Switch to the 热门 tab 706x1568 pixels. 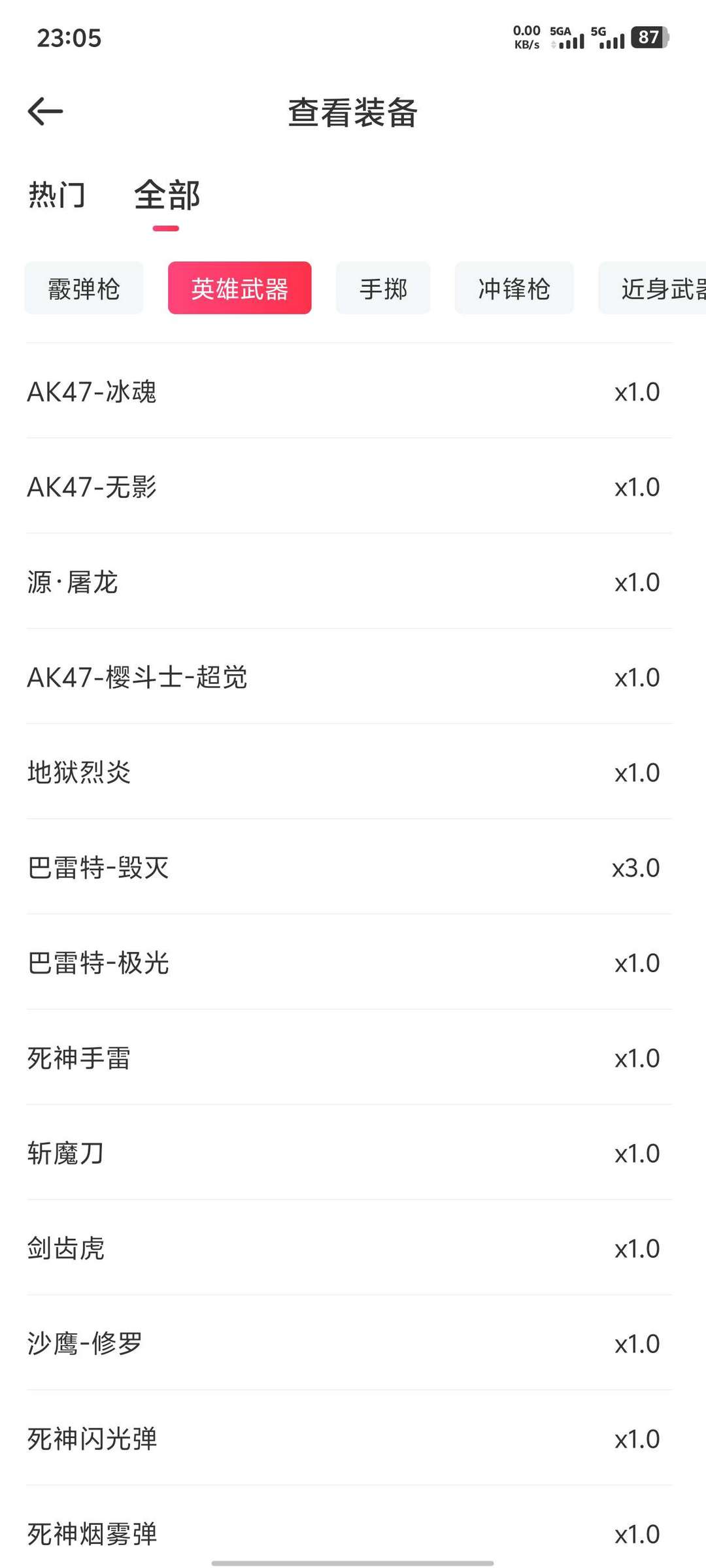click(x=57, y=195)
